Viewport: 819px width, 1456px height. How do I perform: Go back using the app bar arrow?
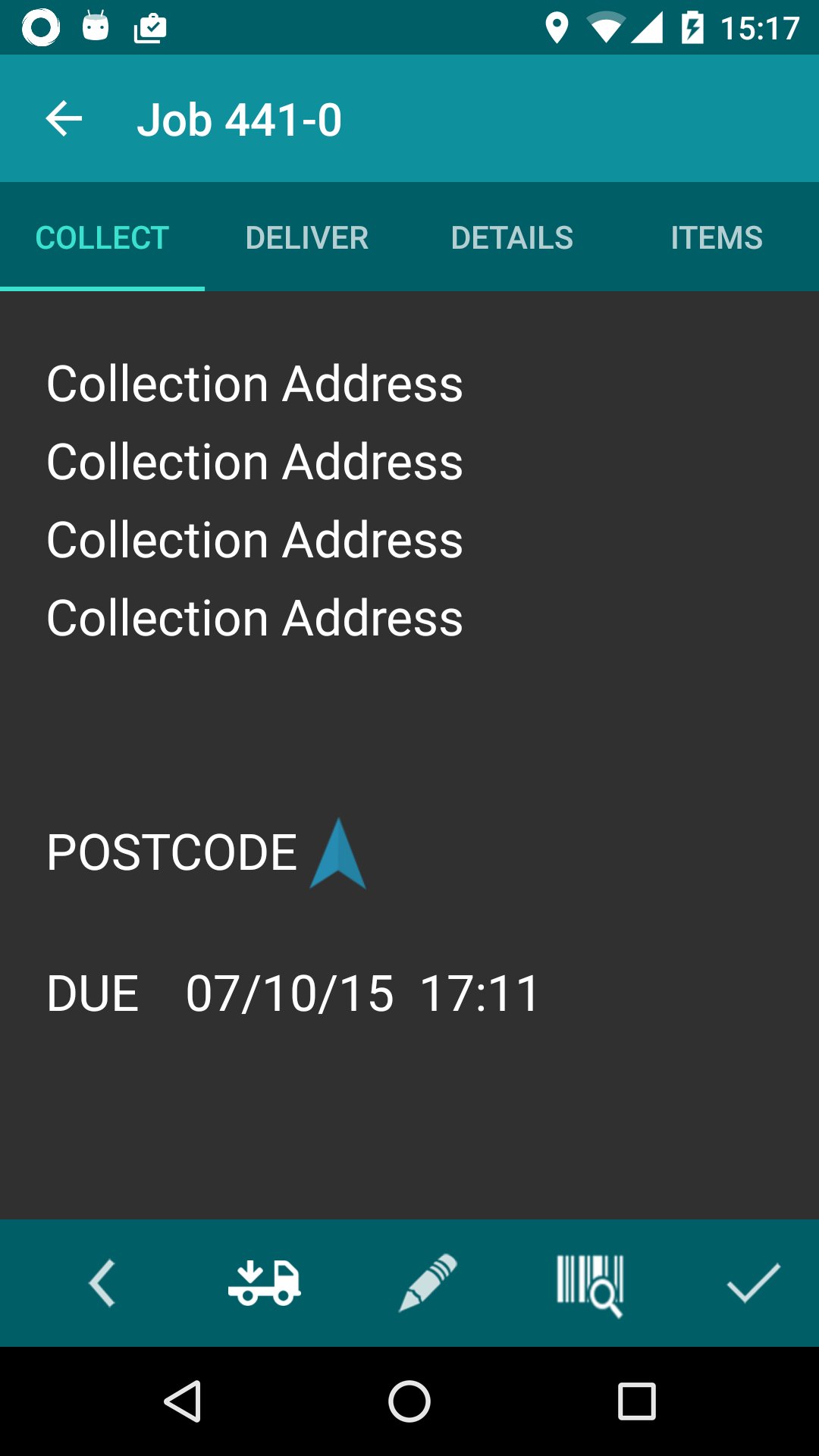click(x=64, y=119)
